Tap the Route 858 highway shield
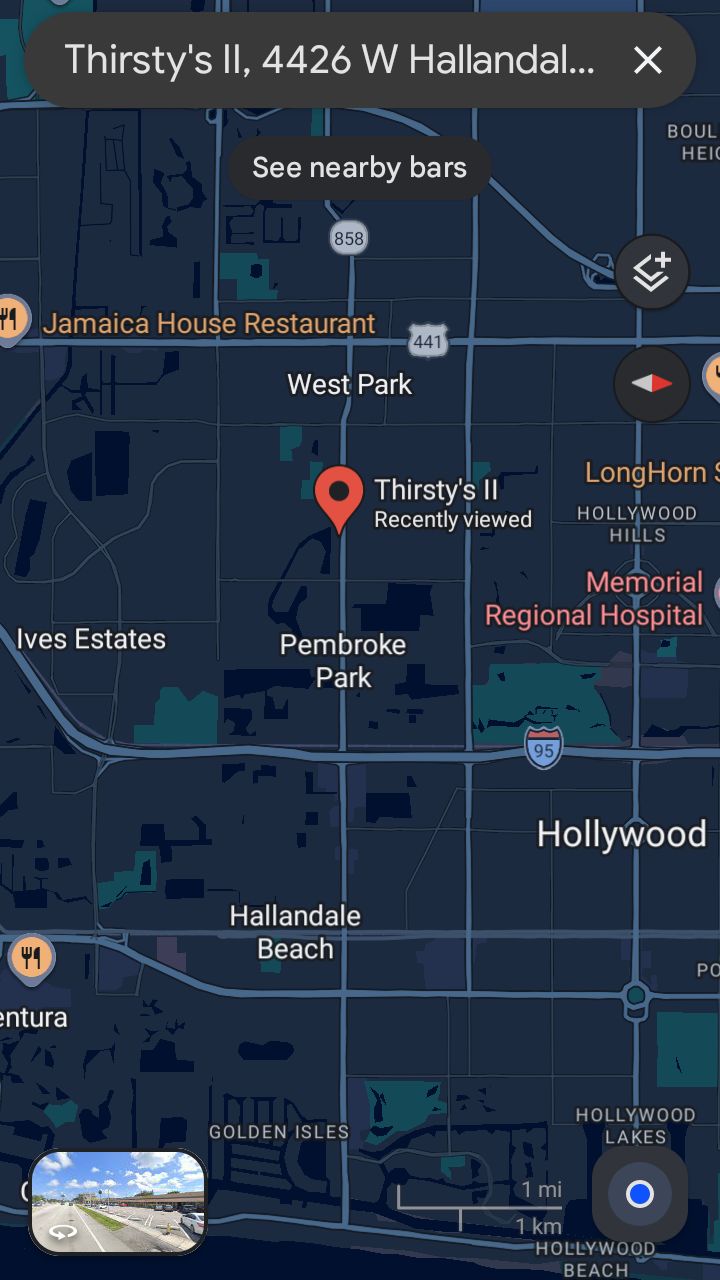Image resolution: width=720 pixels, height=1280 pixels. tap(349, 237)
